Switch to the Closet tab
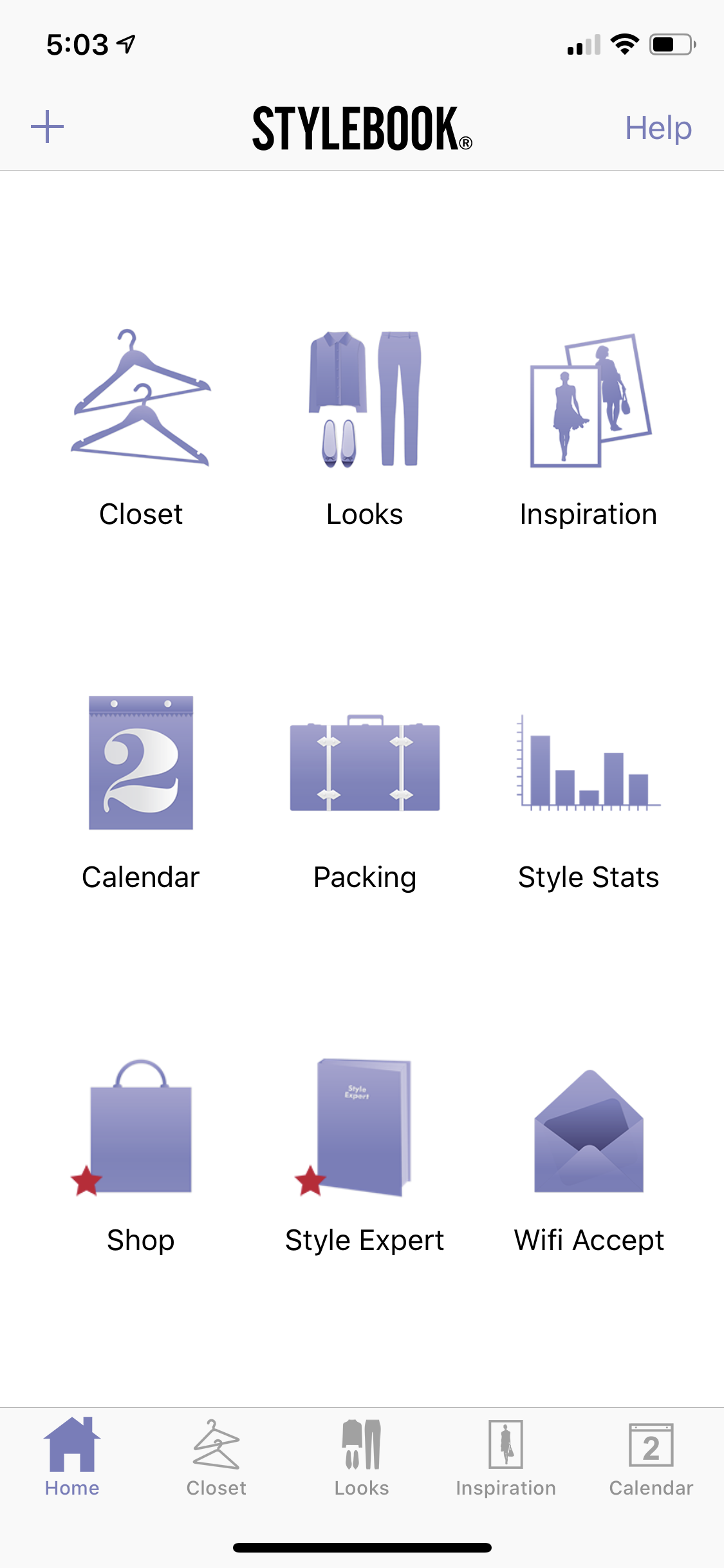The width and height of the screenshot is (724, 1568). (216, 1457)
